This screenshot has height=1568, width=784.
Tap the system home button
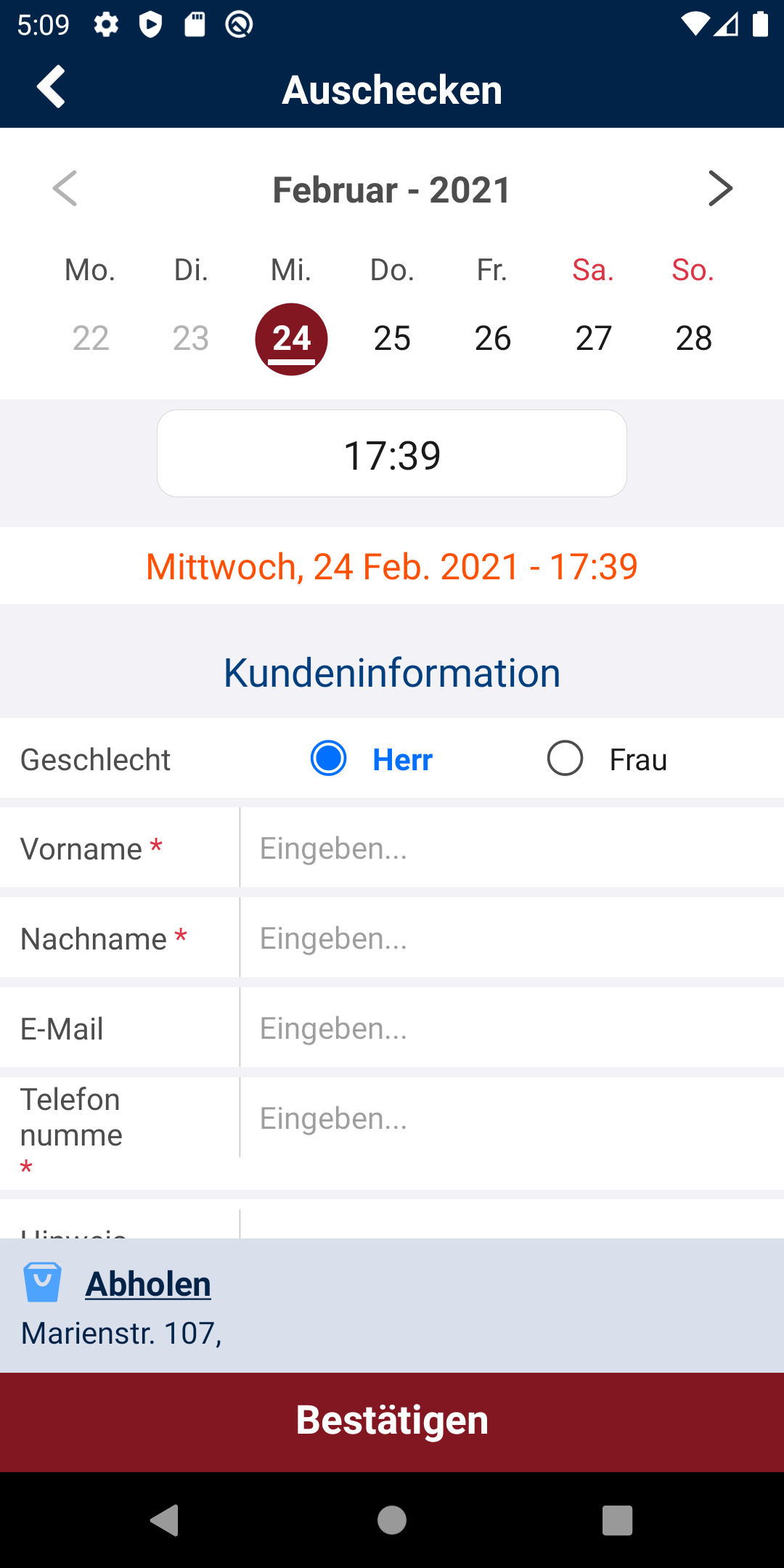392,1520
